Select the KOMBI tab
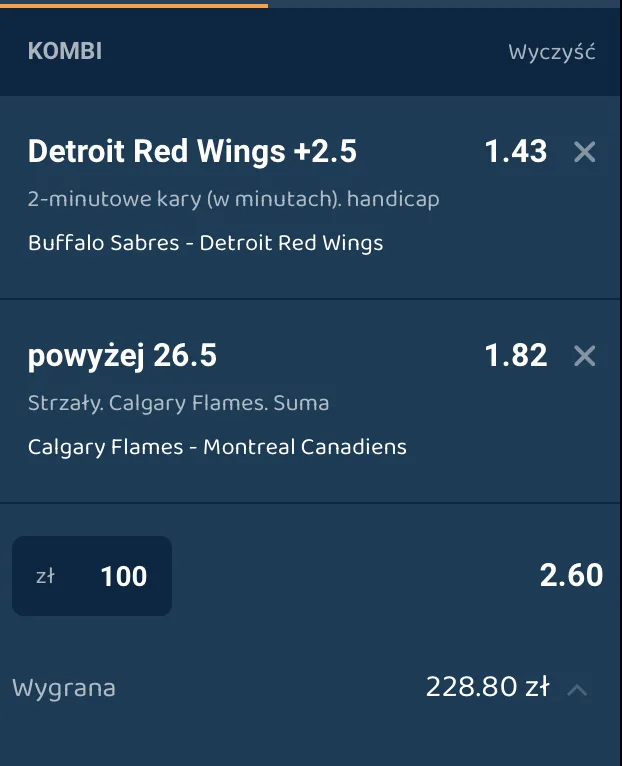The width and height of the screenshot is (622, 766). tap(65, 51)
